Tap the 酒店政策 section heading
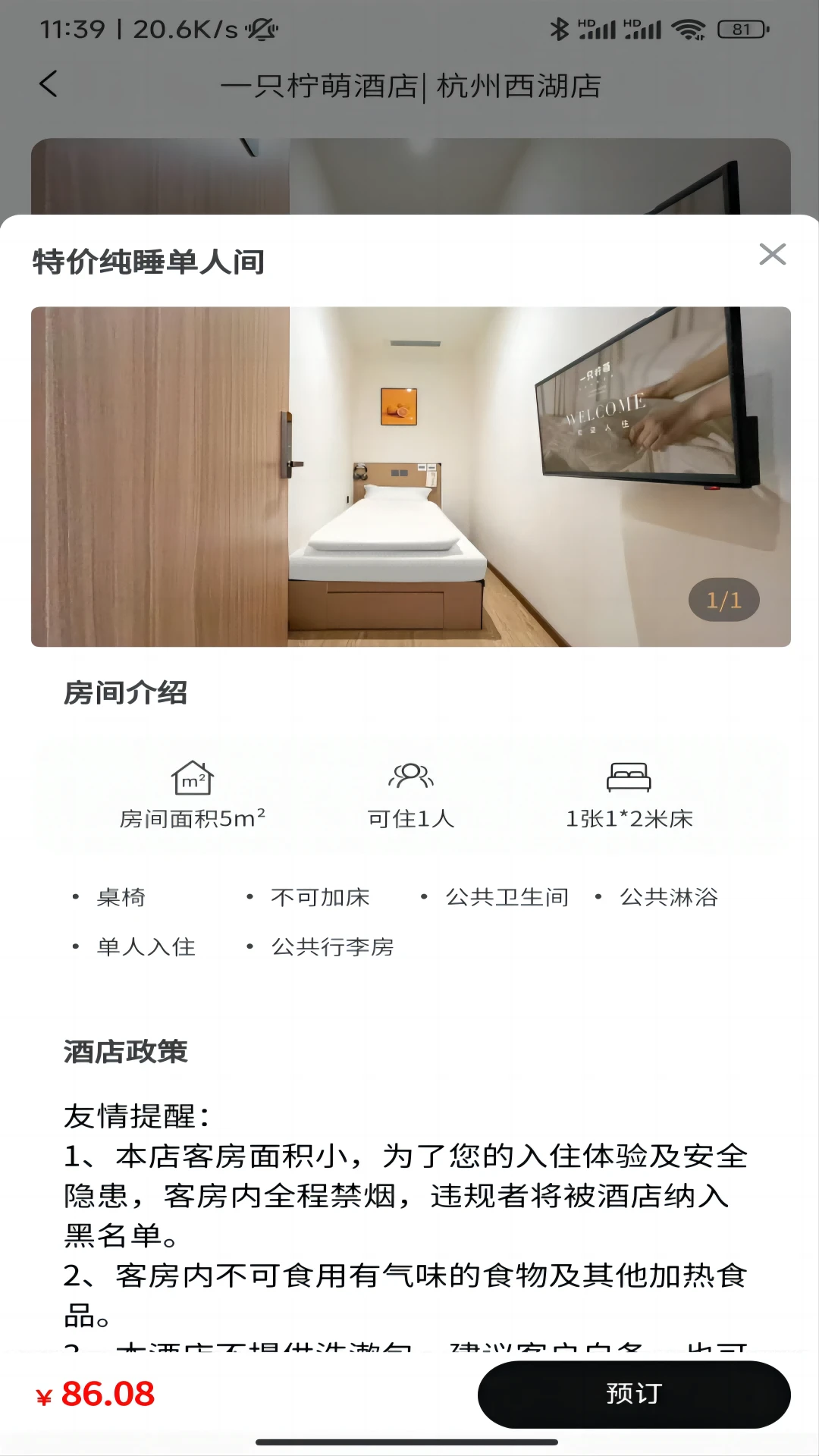 (126, 1053)
